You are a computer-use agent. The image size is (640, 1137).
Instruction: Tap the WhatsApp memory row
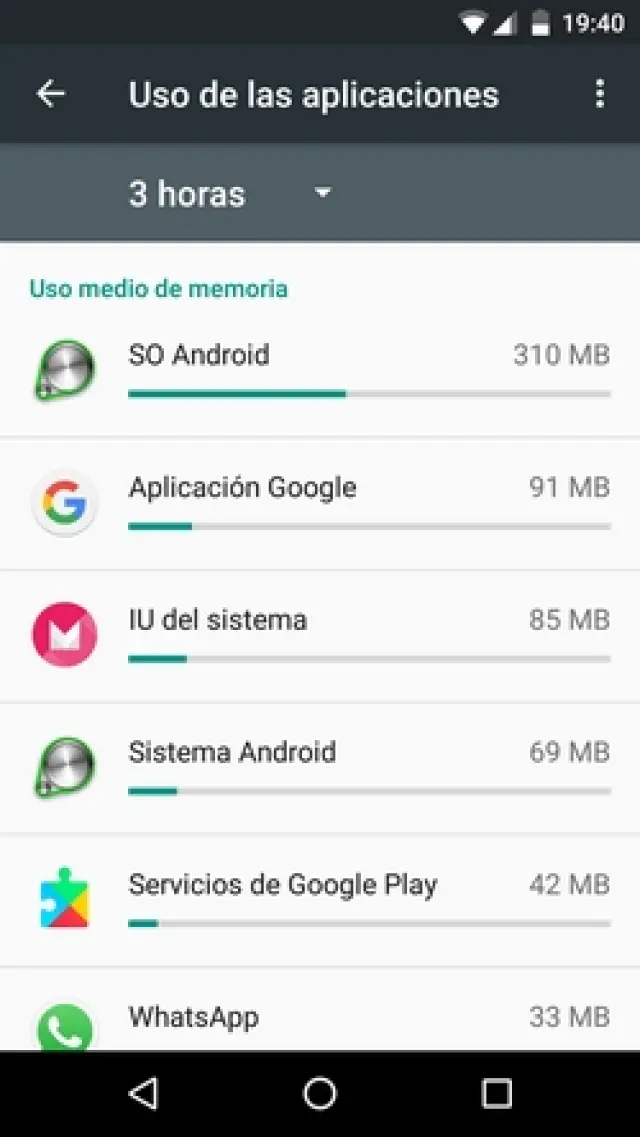click(320, 1018)
